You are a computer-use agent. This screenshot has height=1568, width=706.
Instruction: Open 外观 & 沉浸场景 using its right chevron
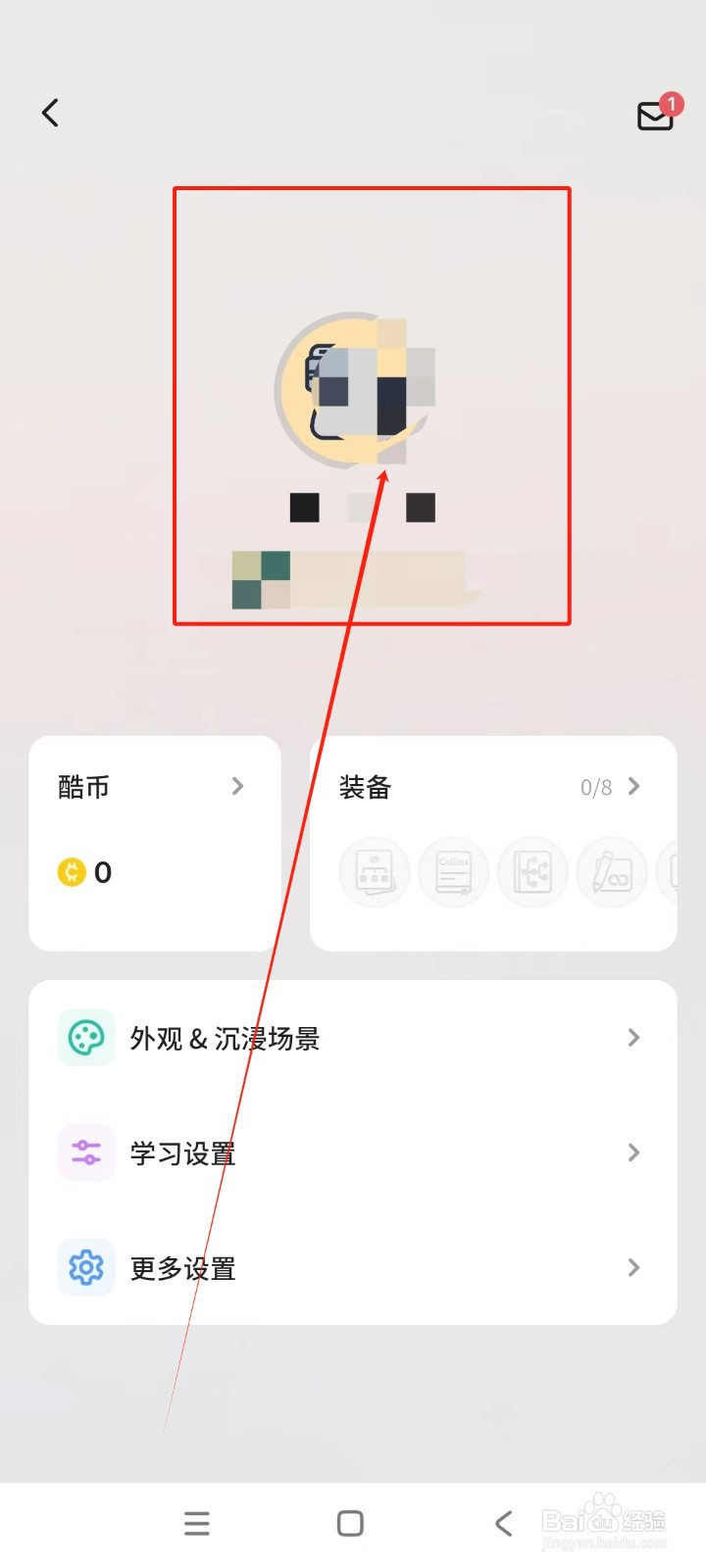pos(633,1038)
